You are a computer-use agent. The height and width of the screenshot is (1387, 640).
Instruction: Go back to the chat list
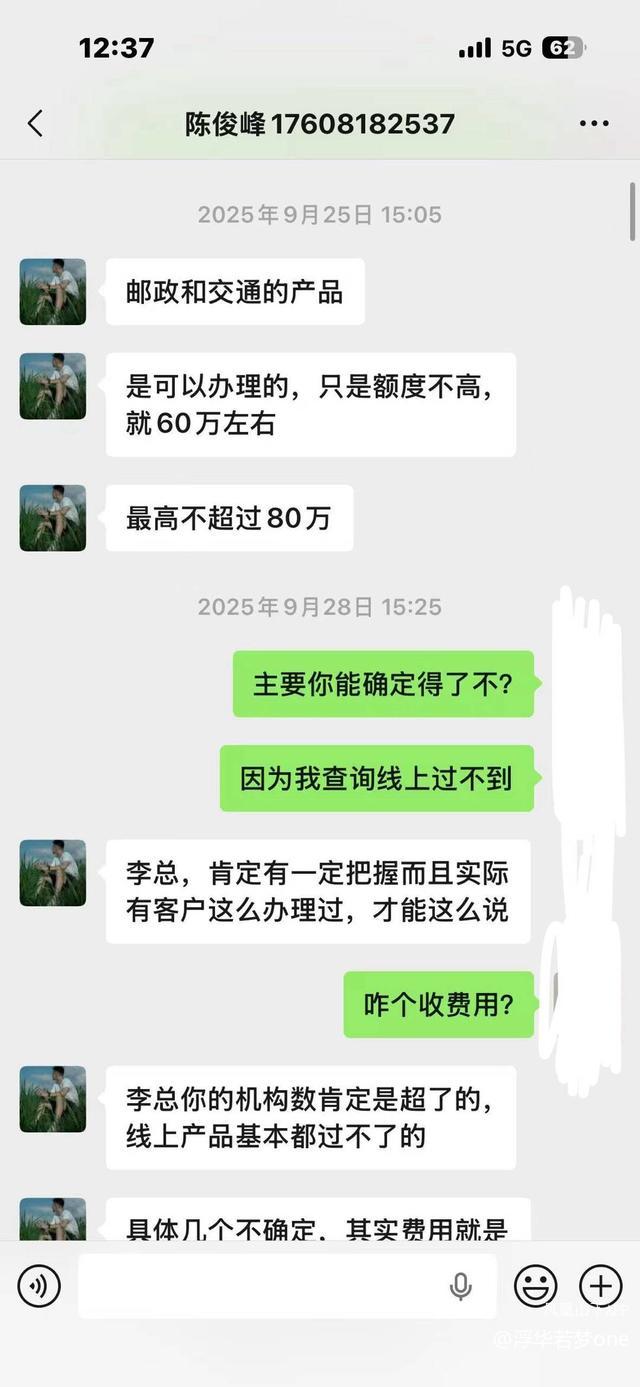[x=36, y=124]
